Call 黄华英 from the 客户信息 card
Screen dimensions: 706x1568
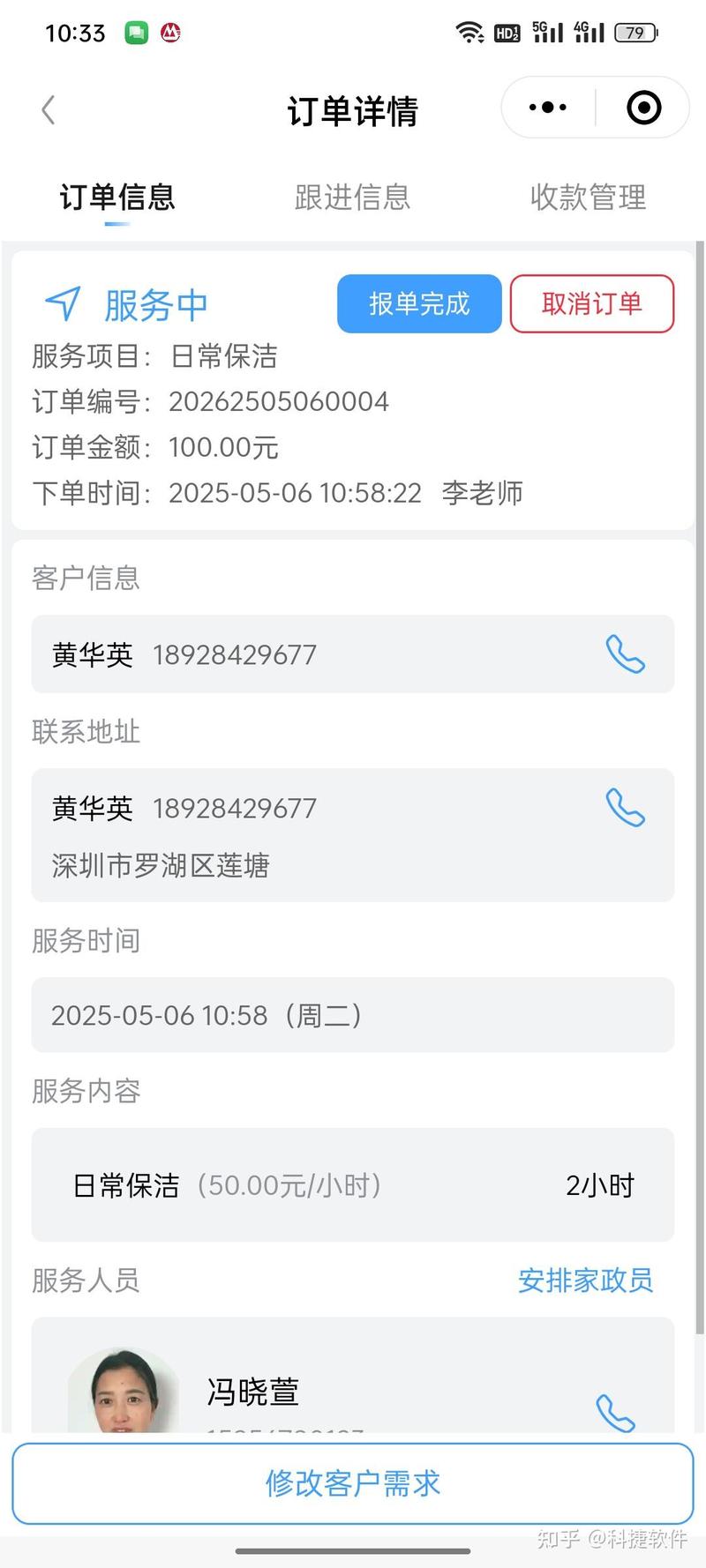pyautogui.click(x=625, y=654)
